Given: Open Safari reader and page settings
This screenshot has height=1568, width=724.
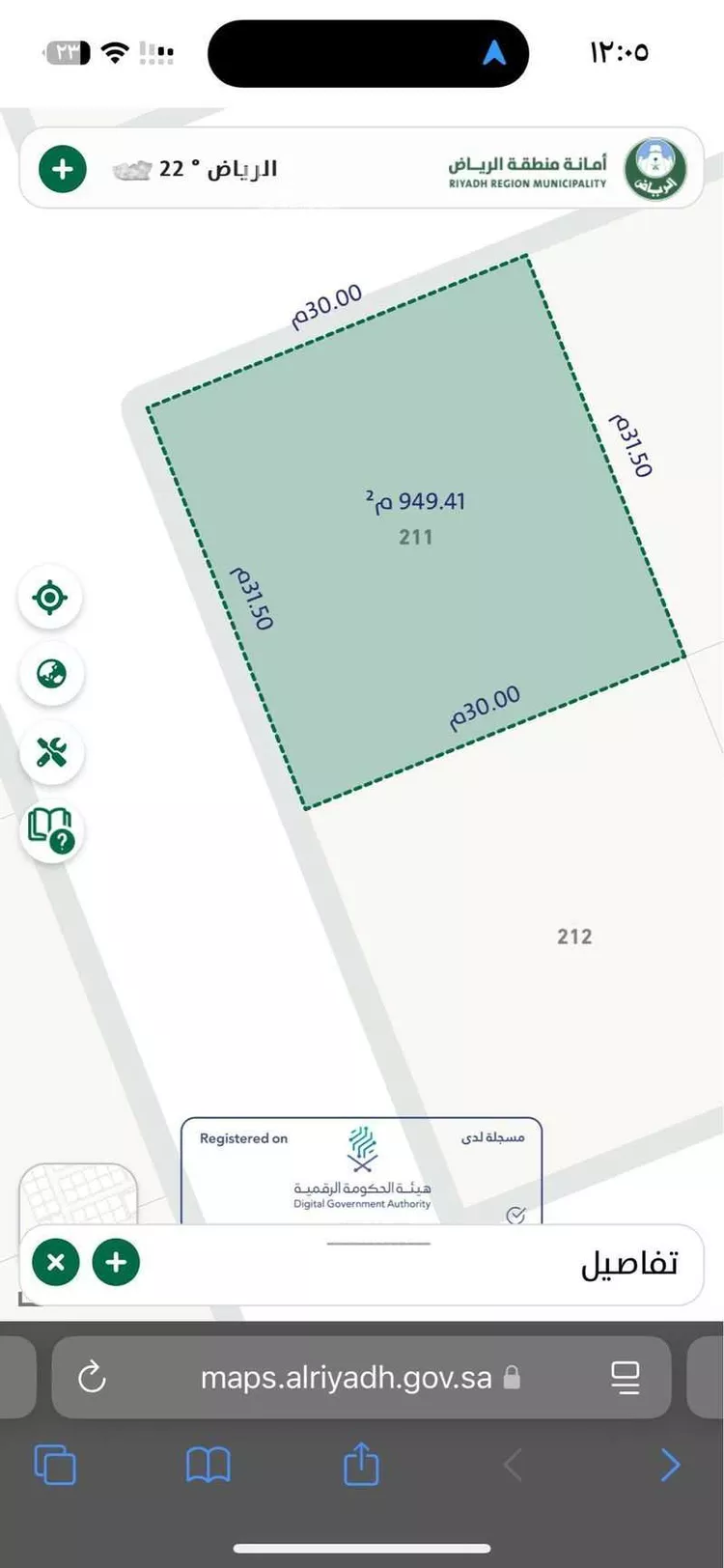Looking at the screenshot, I should (626, 1377).
